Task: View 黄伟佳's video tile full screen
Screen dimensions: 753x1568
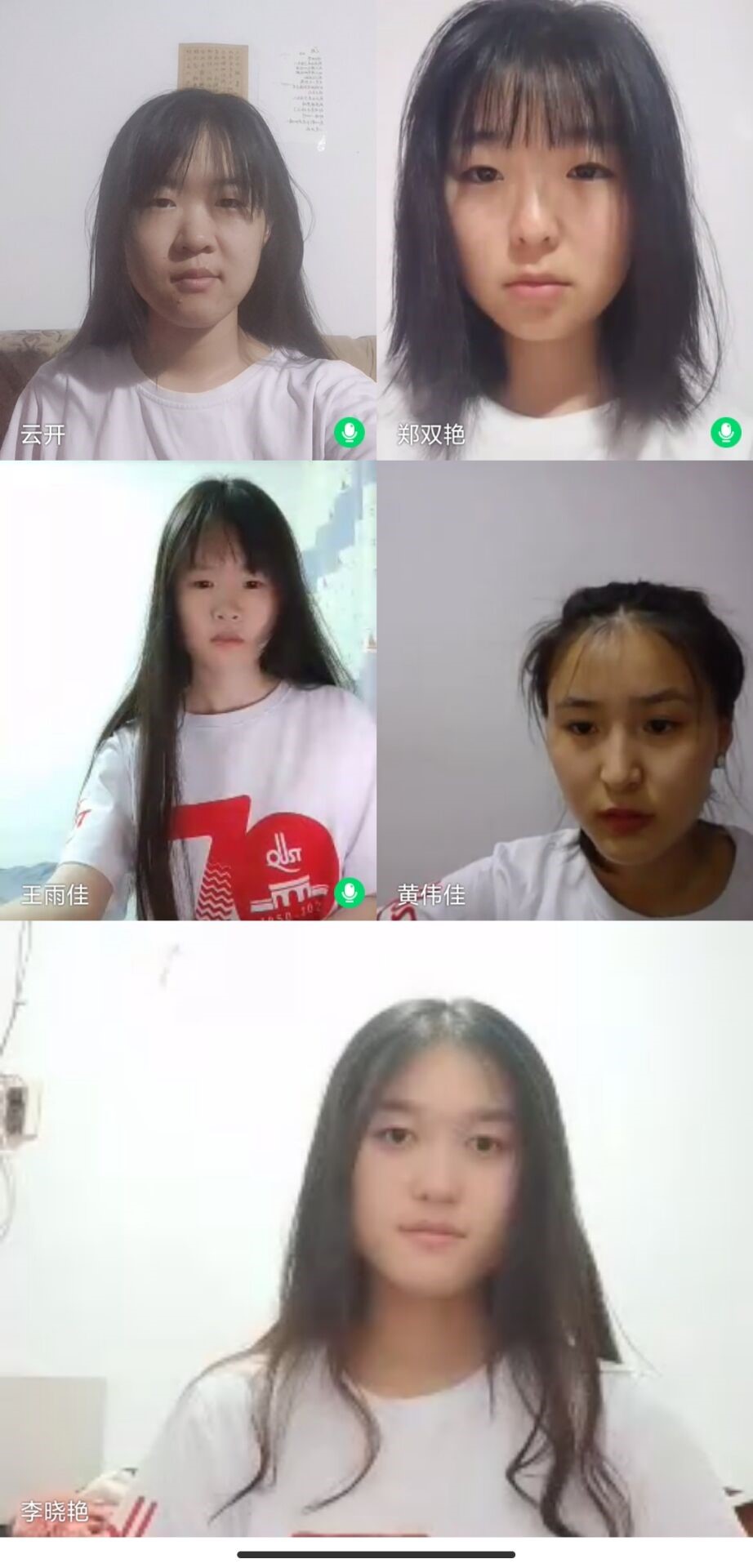Action: coord(565,691)
